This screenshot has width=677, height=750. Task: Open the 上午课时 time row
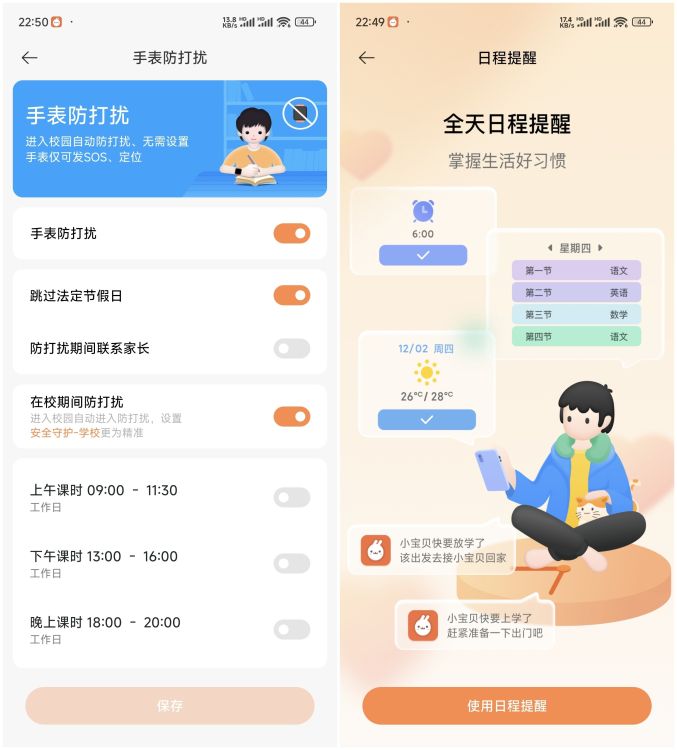(x=120, y=497)
